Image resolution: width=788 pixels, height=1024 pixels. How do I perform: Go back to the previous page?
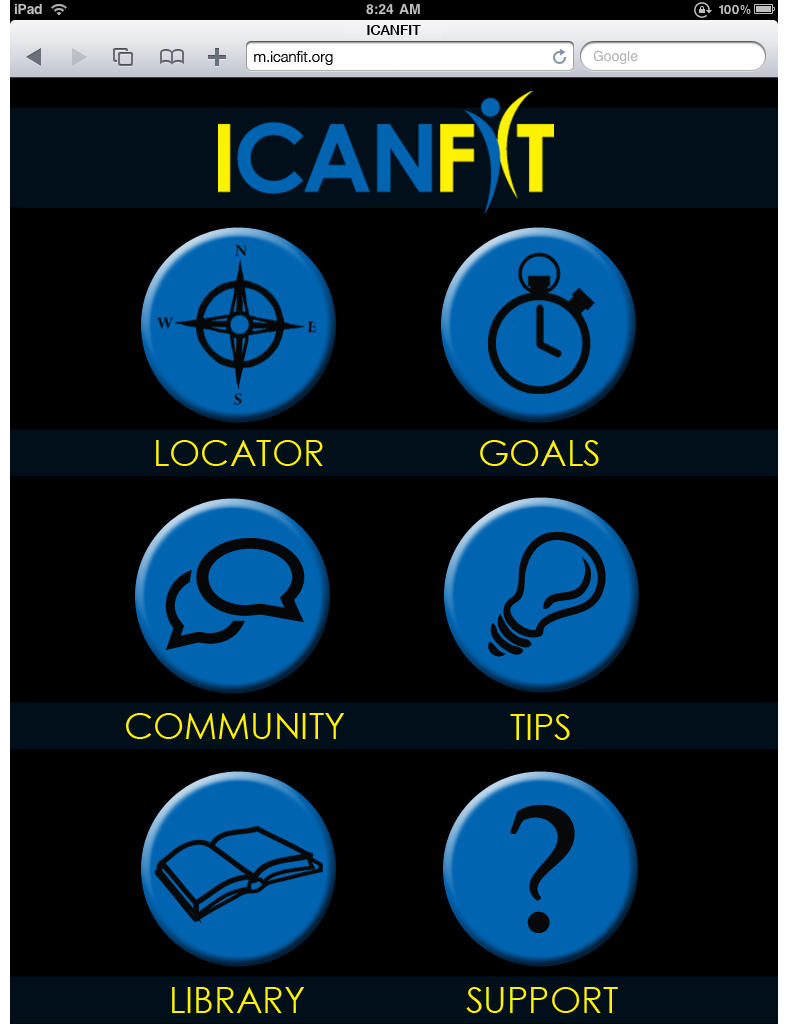tap(34, 57)
